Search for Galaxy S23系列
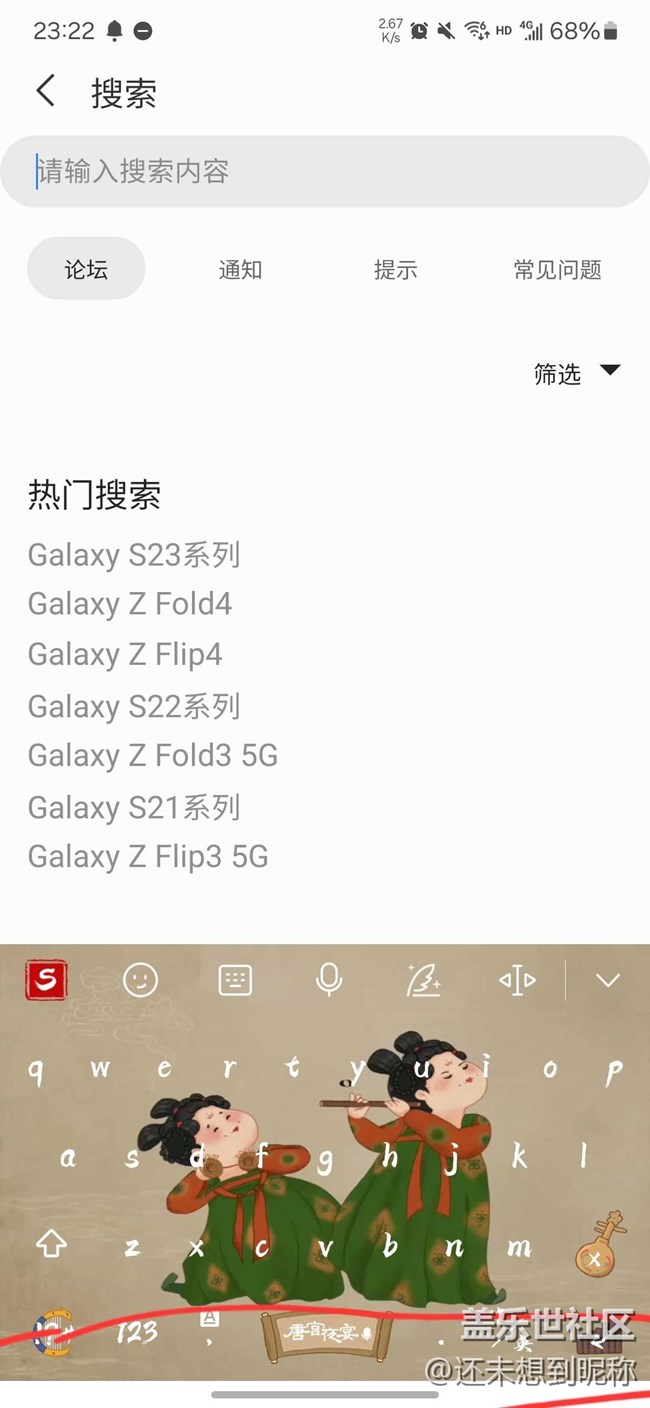The height and width of the screenshot is (1408, 650). pyautogui.click(x=134, y=554)
